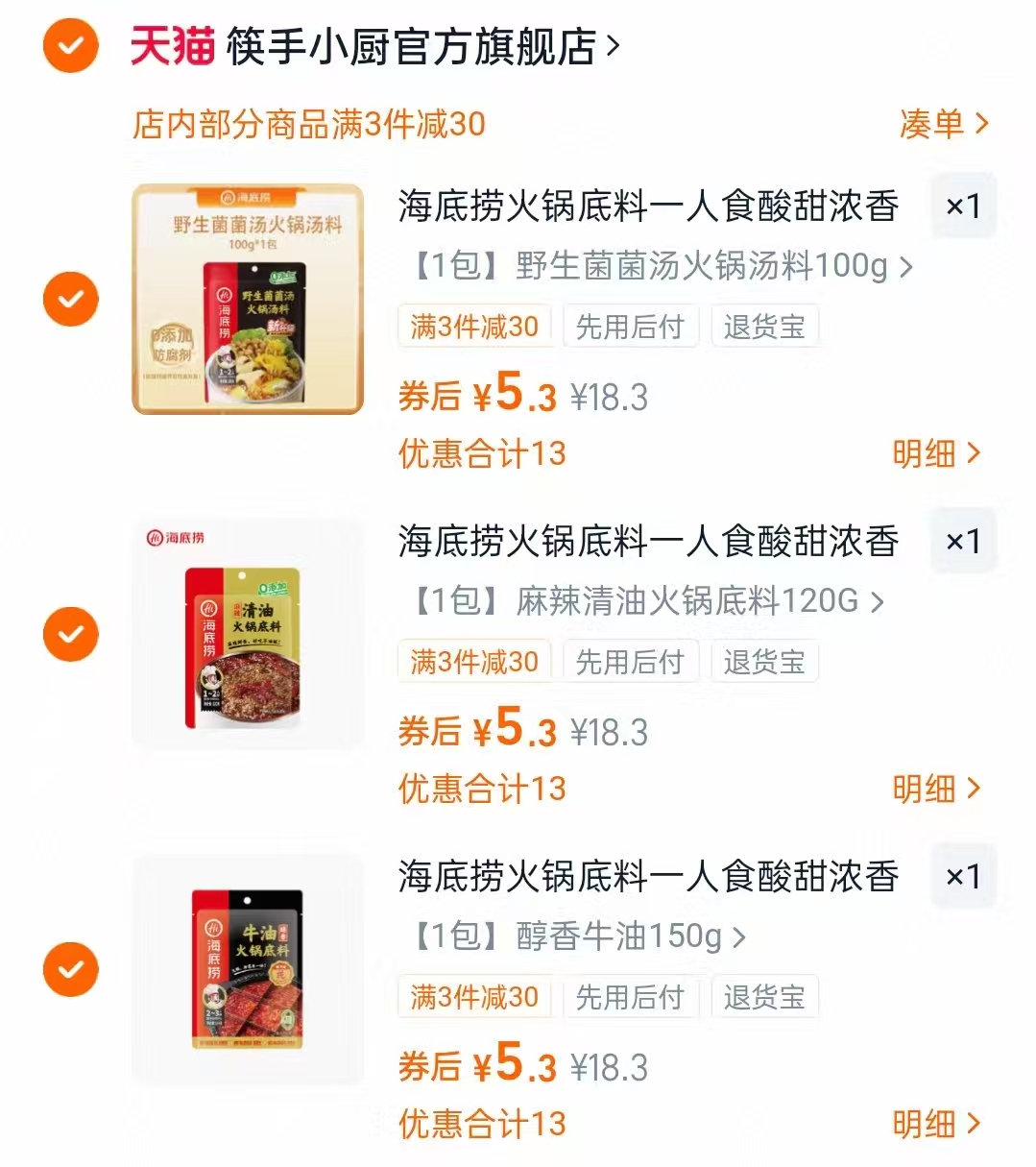Screen dimensions: 1036x1167
Task: Expand the SKU selector 【1包】野生菌菌汤火锅汤料100g
Action: tap(653, 268)
